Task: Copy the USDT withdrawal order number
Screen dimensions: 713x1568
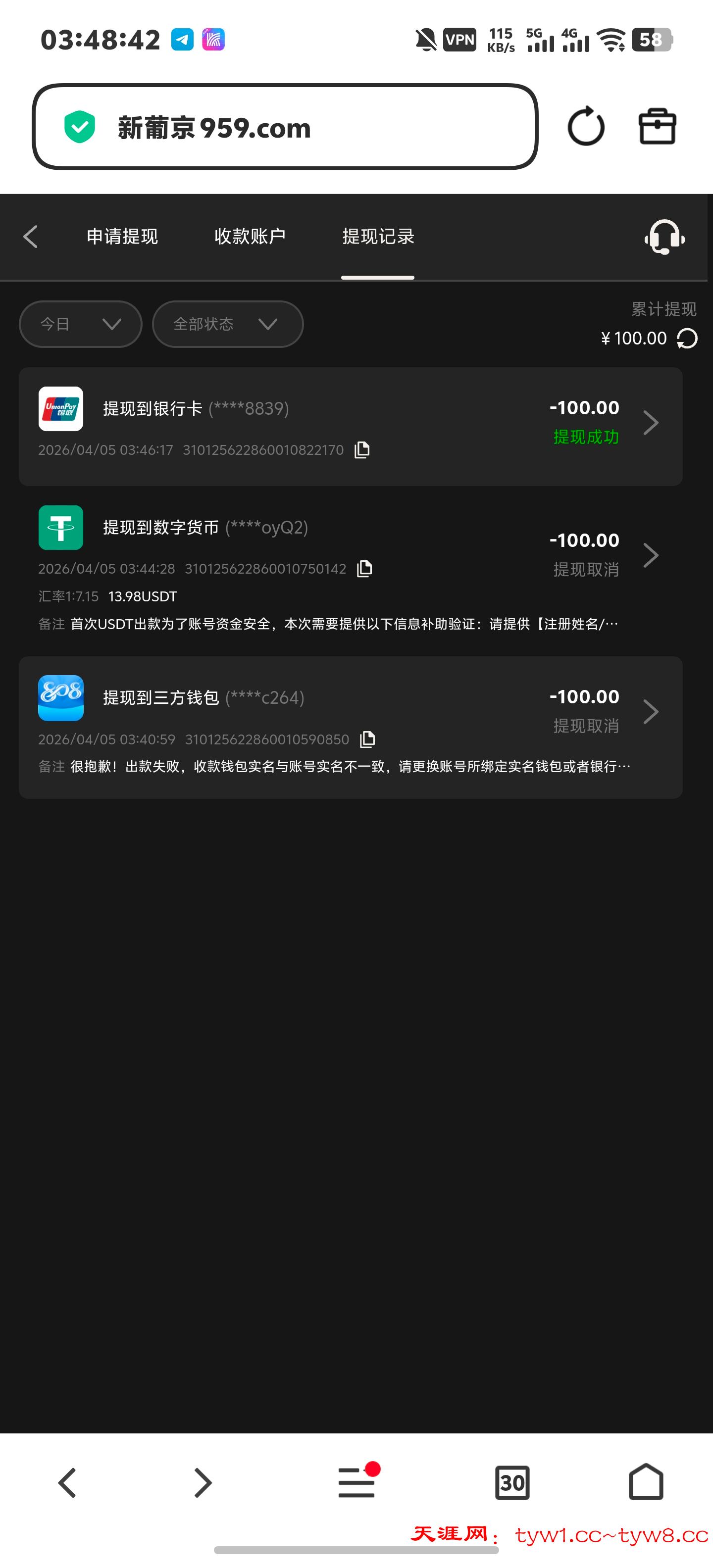Action: tap(364, 568)
